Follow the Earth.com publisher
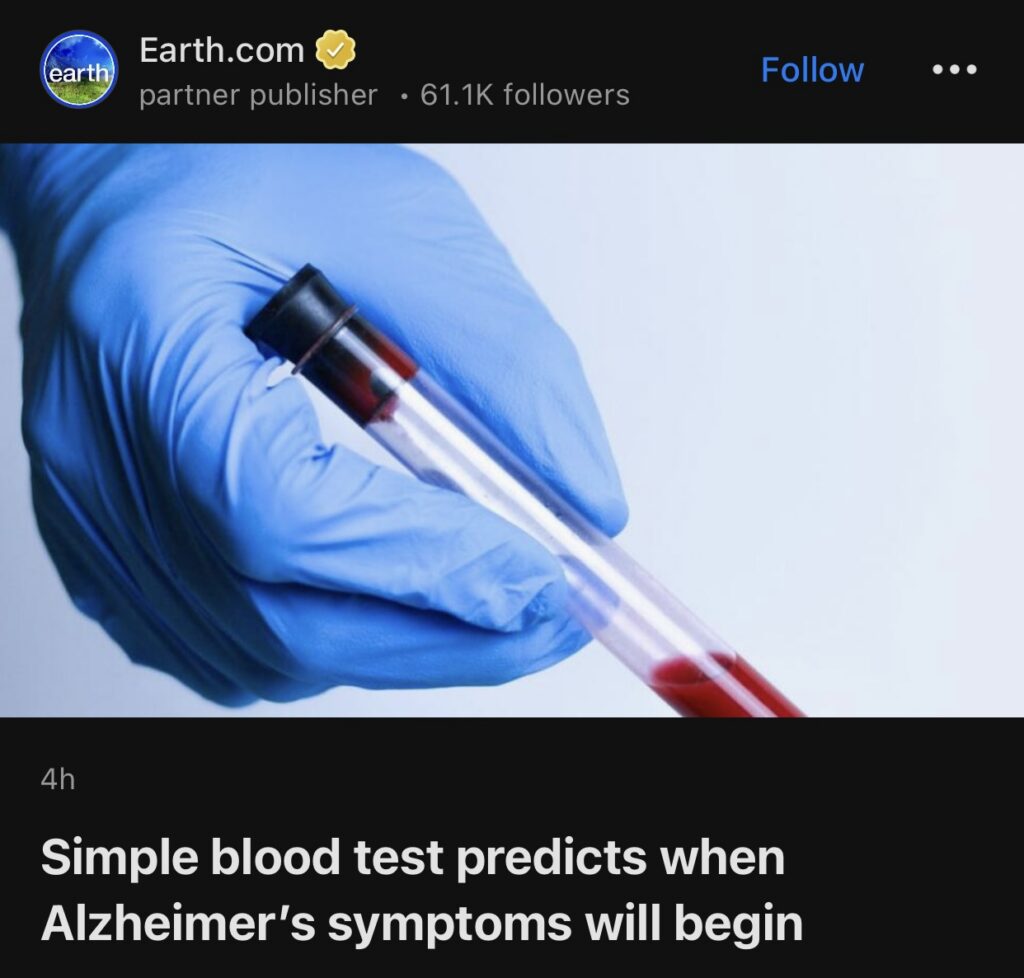The image size is (1024, 978). coord(811,70)
